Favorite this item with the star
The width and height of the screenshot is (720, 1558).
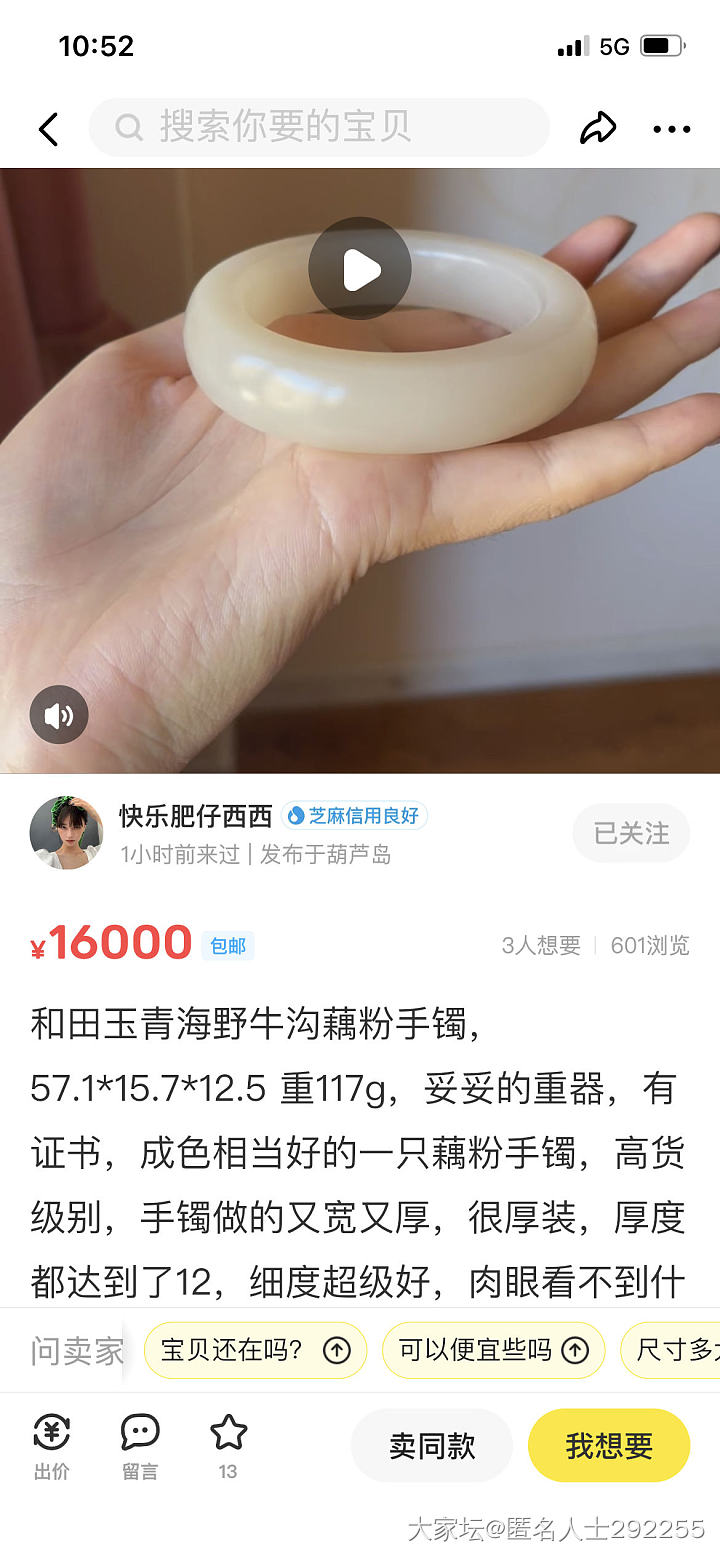click(228, 1445)
